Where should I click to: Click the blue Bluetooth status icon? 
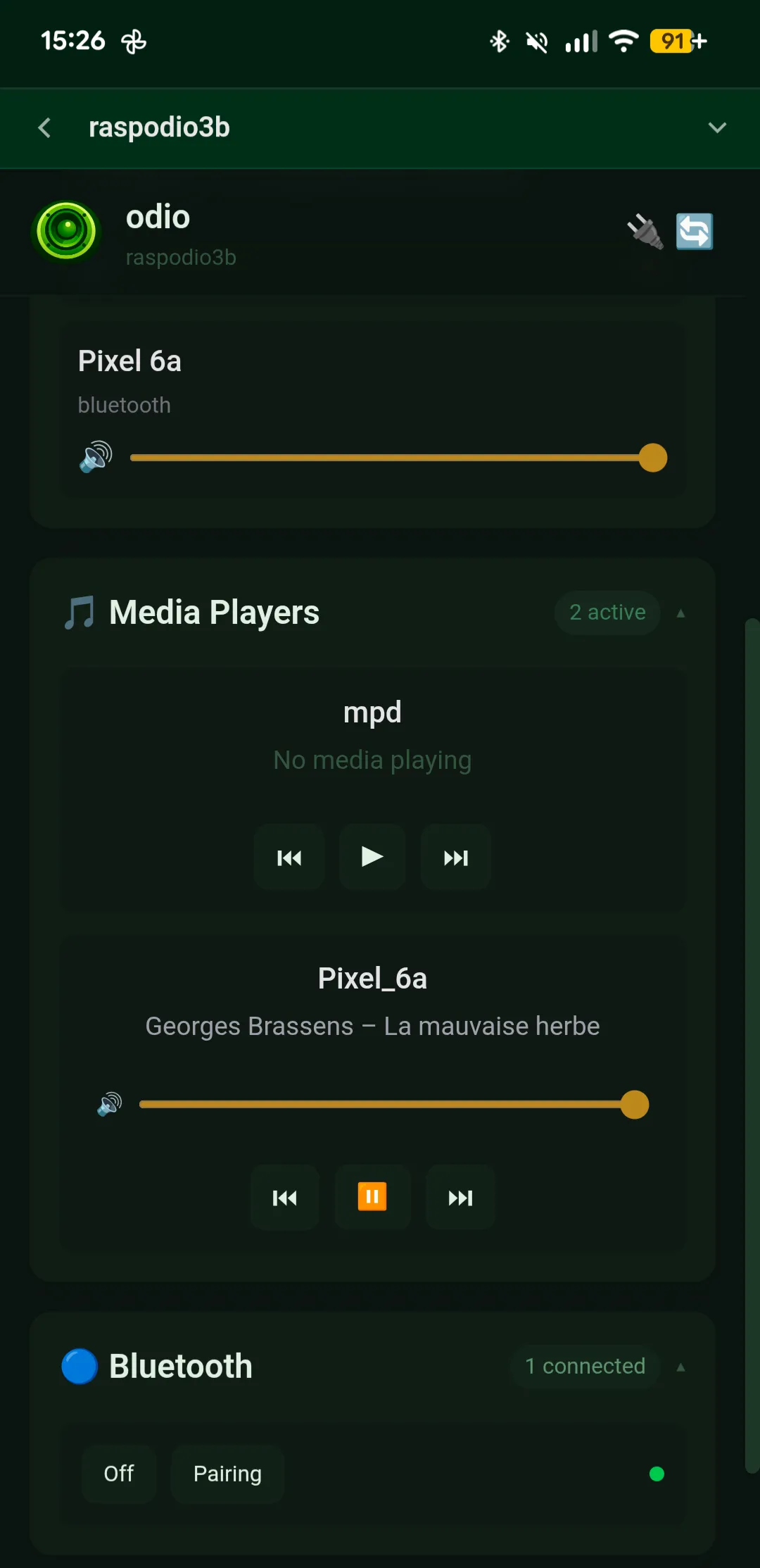(79, 1365)
